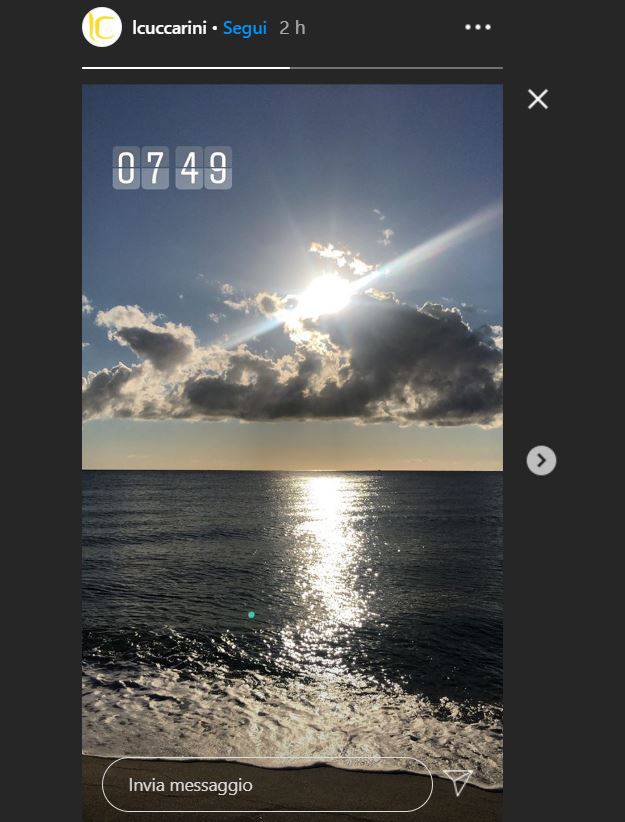Tap the Invia messaggio field
The height and width of the screenshot is (822, 625).
click(267, 785)
